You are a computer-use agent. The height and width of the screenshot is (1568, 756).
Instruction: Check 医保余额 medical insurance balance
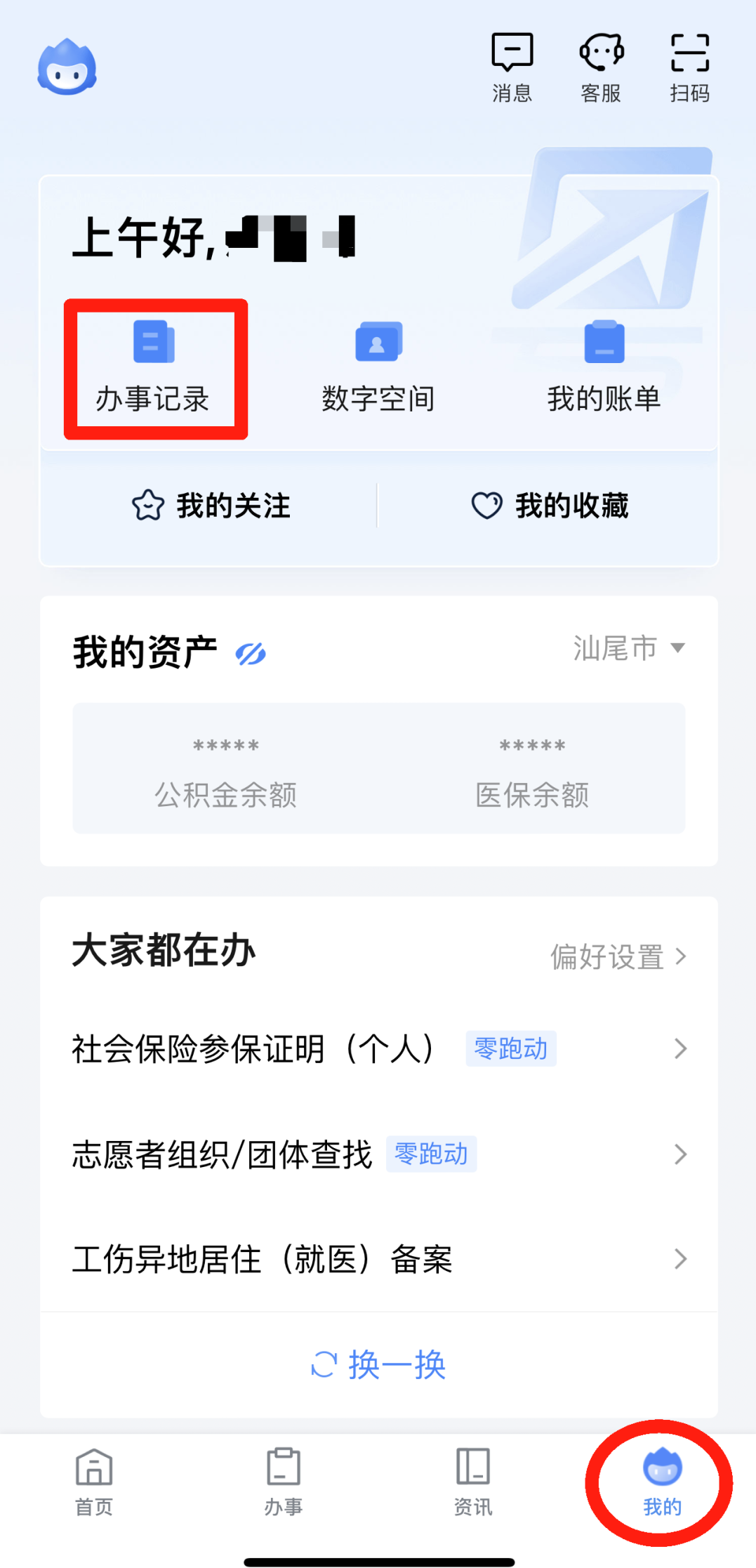coord(532,771)
